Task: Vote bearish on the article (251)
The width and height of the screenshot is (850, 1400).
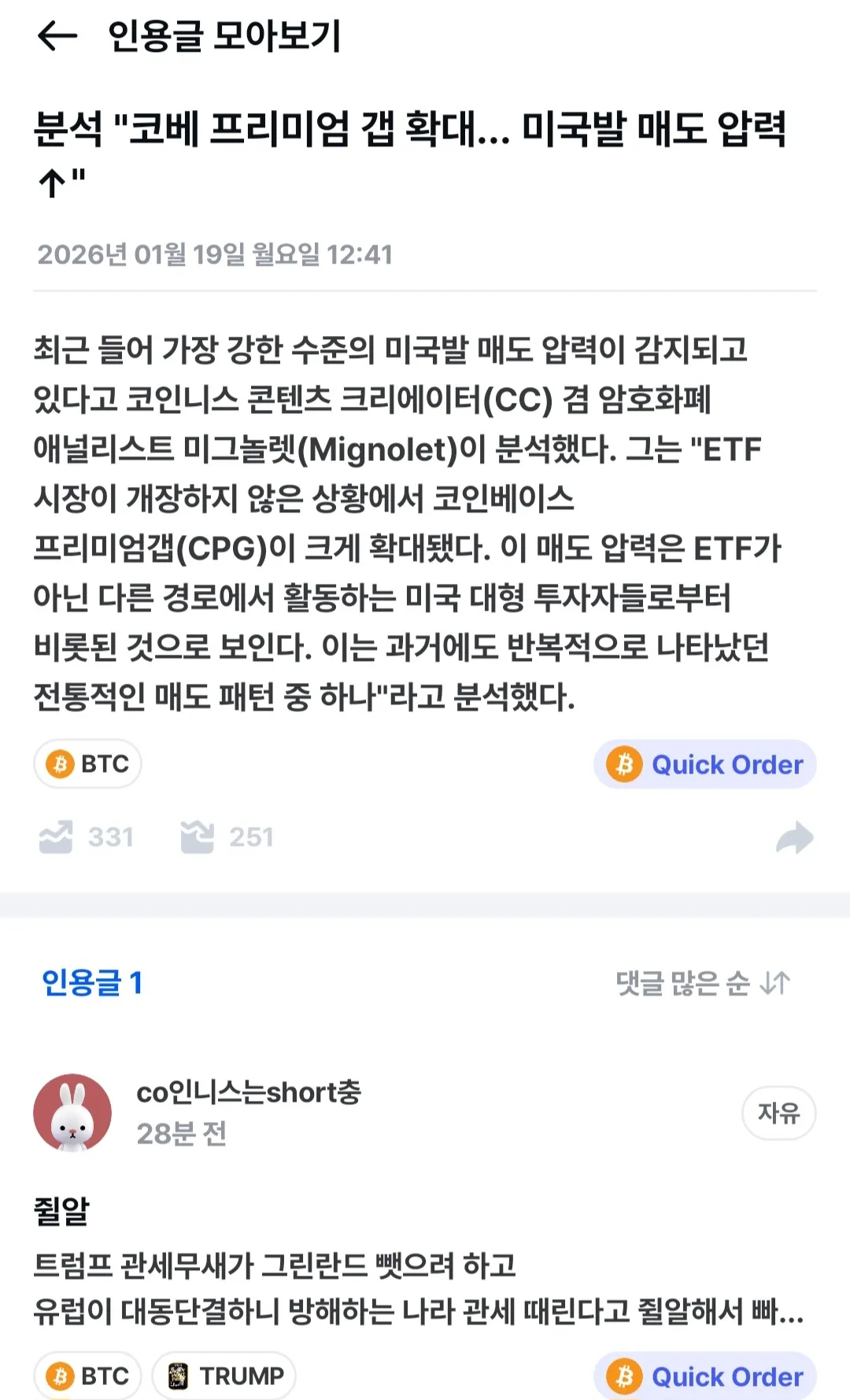Action: click(x=227, y=837)
